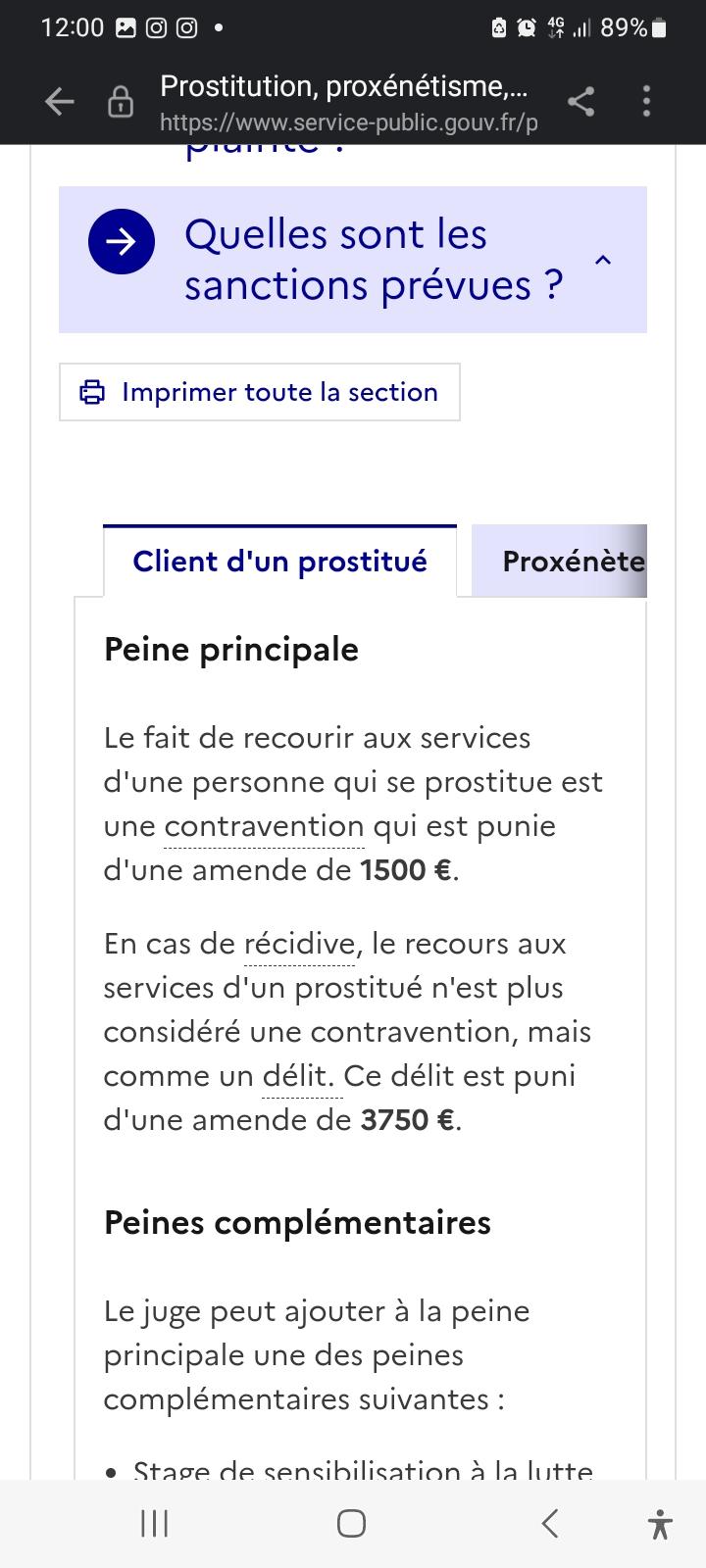This screenshot has width=706, height=1568.
Task: Open the 'contravention' definition link
Action: click(264, 826)
